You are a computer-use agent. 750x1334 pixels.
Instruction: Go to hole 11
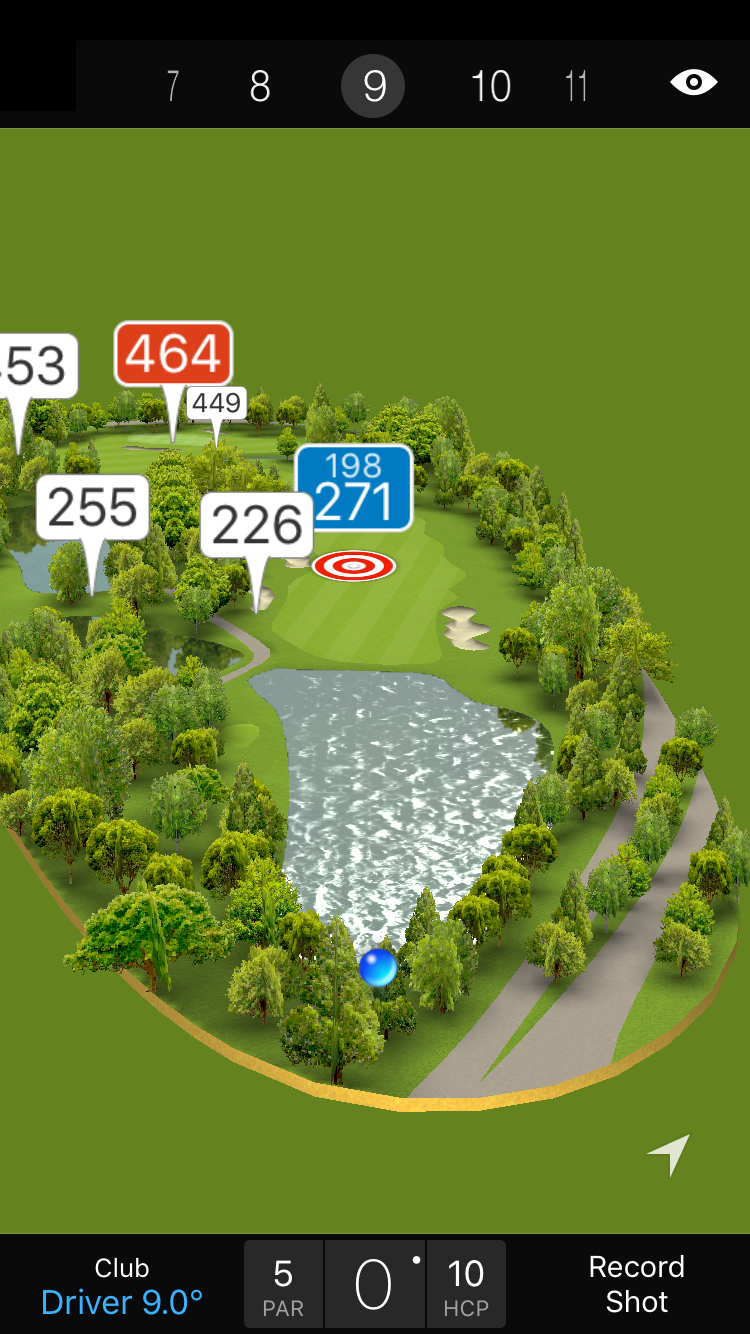tap(576, 87)
